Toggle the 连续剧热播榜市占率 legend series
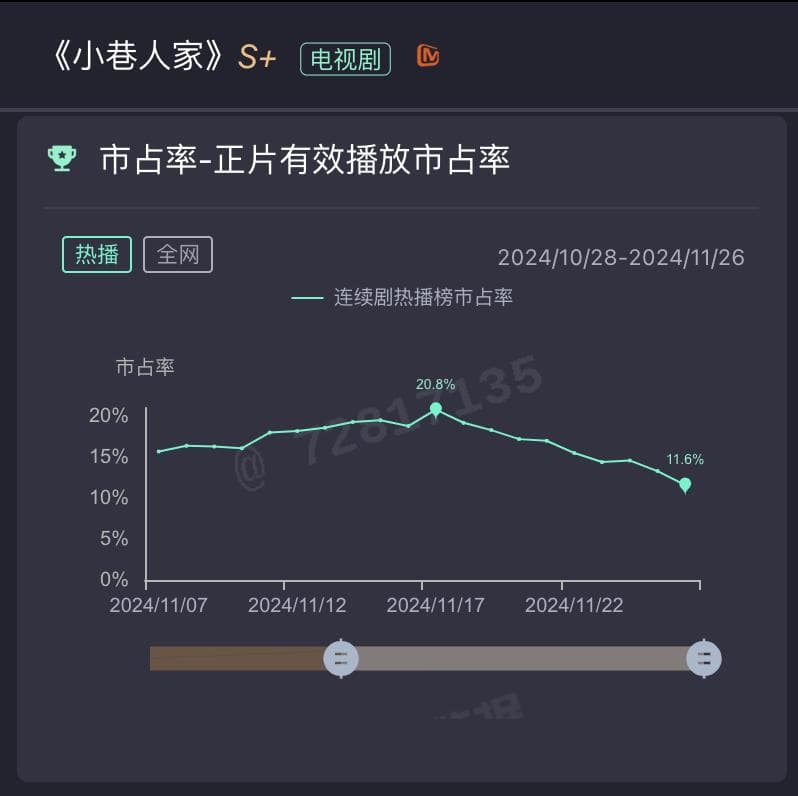Viewport: 798px width, 796px height. pyautogui.click(x=402, y=298)
